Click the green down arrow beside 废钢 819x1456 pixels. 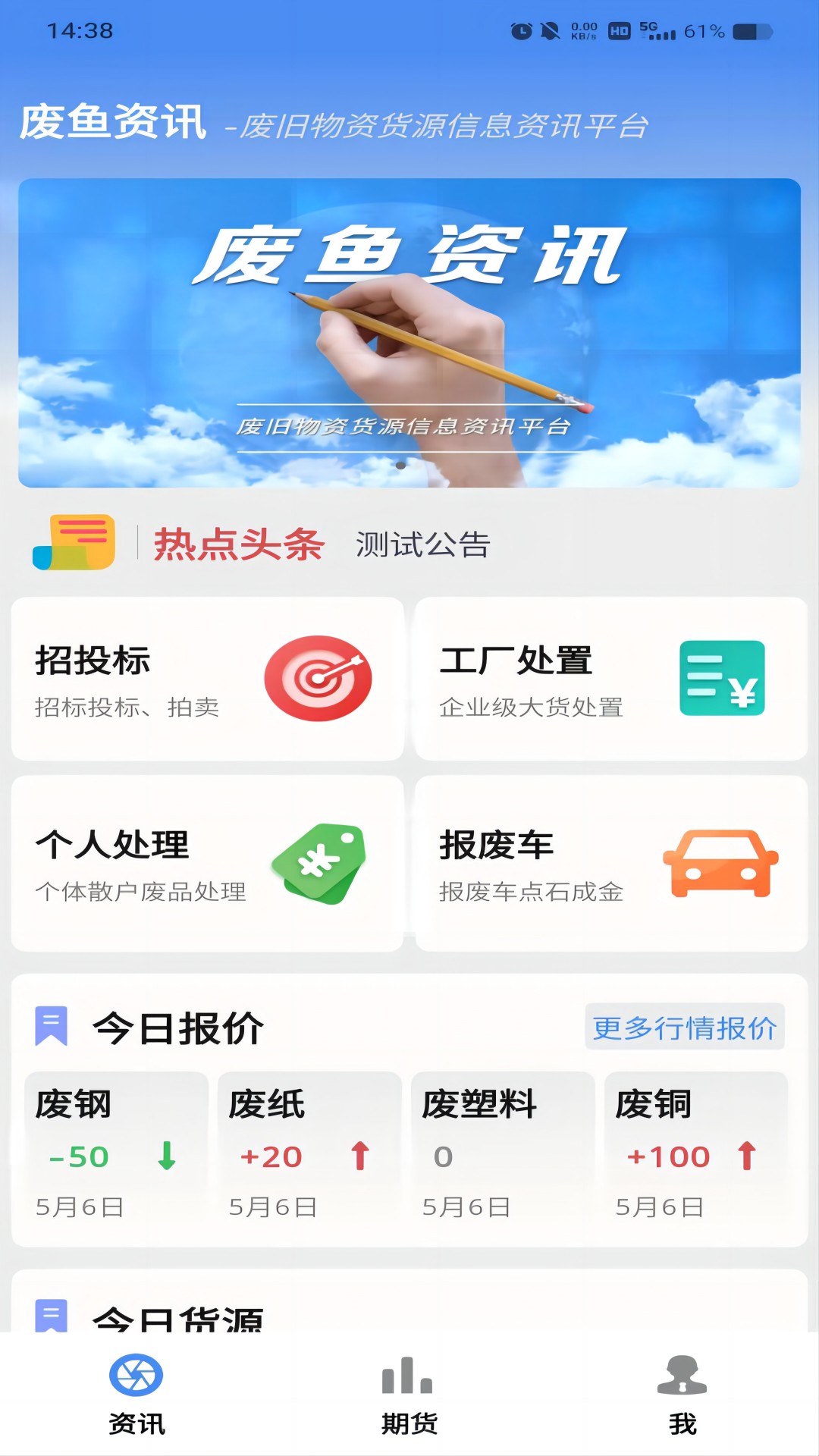coord(166,1156)
